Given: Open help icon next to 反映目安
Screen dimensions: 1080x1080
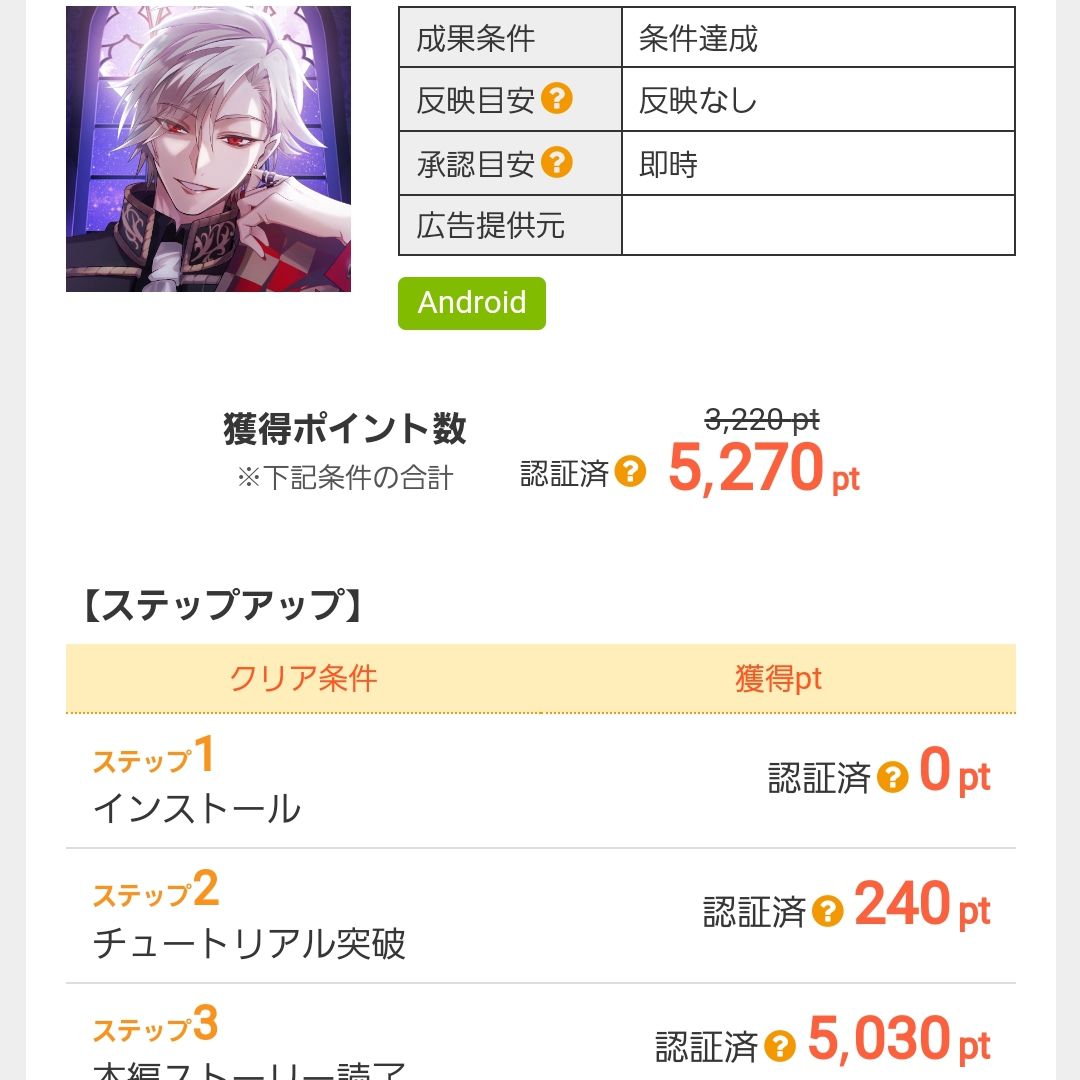Looking at the screenshot, I should [x=557, y=99].
